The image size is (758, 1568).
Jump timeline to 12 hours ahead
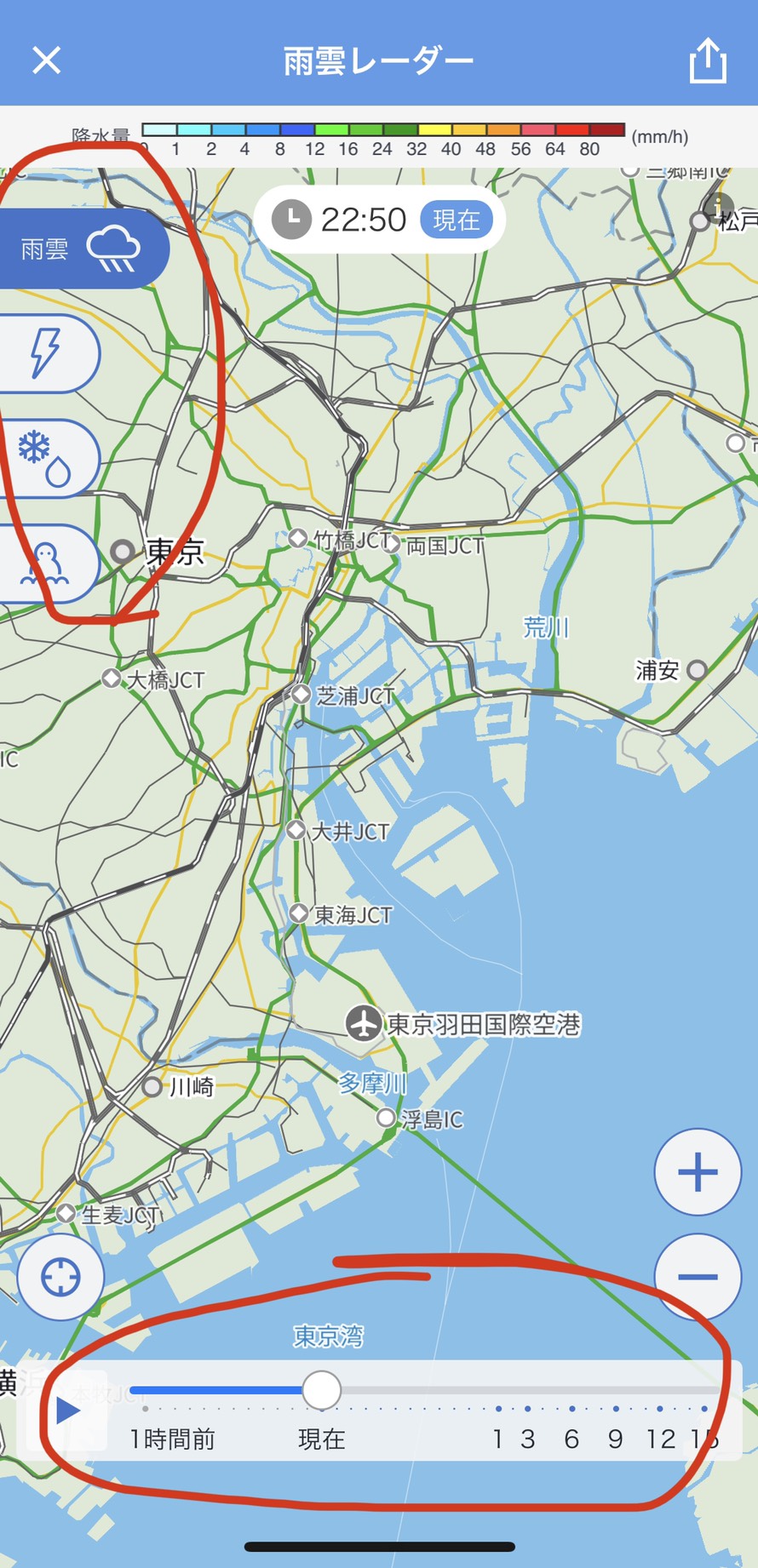660,1439
